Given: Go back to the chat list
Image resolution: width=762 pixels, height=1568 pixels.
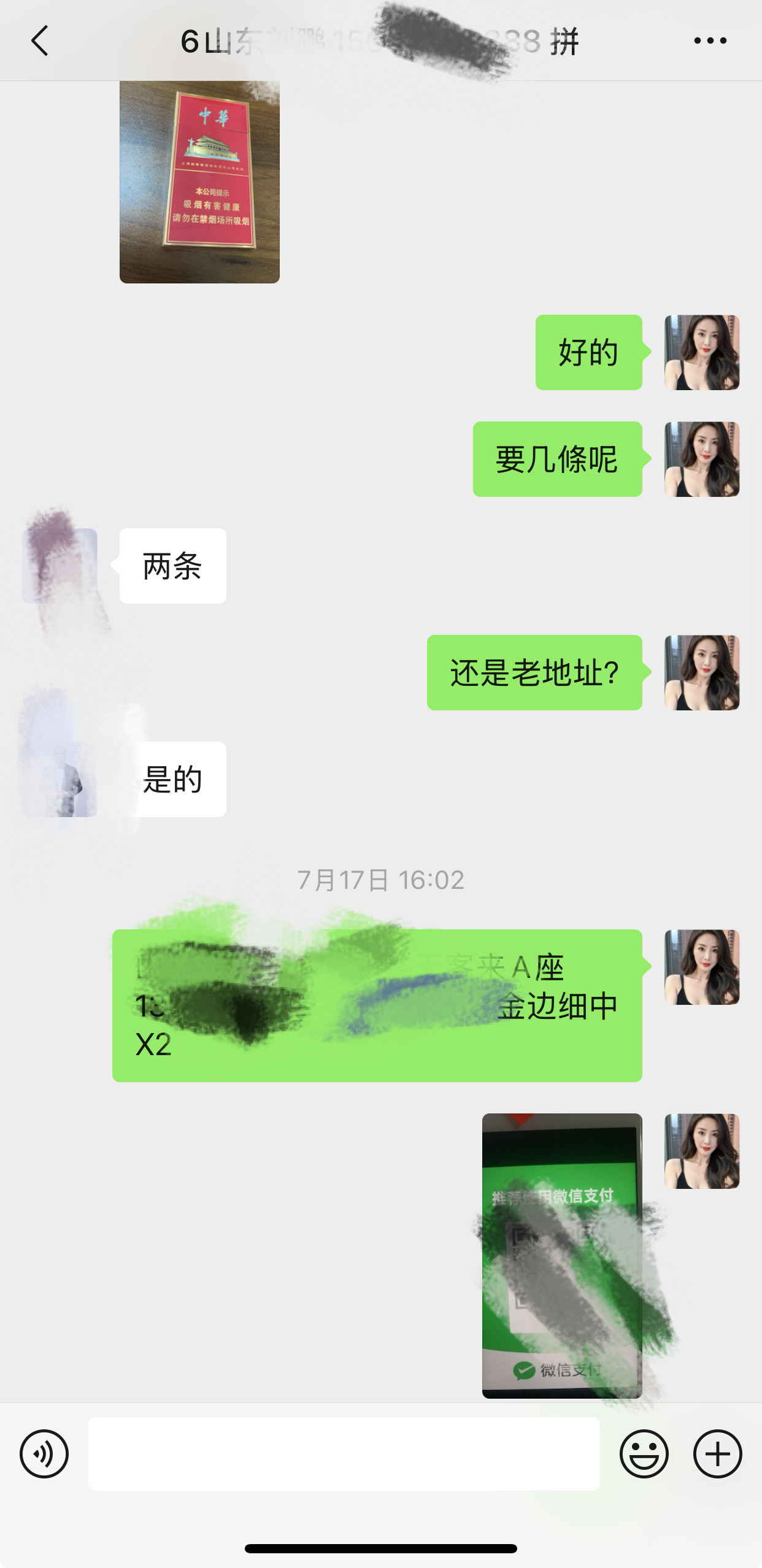Looking at the screenshot, I should pos(39,40).
